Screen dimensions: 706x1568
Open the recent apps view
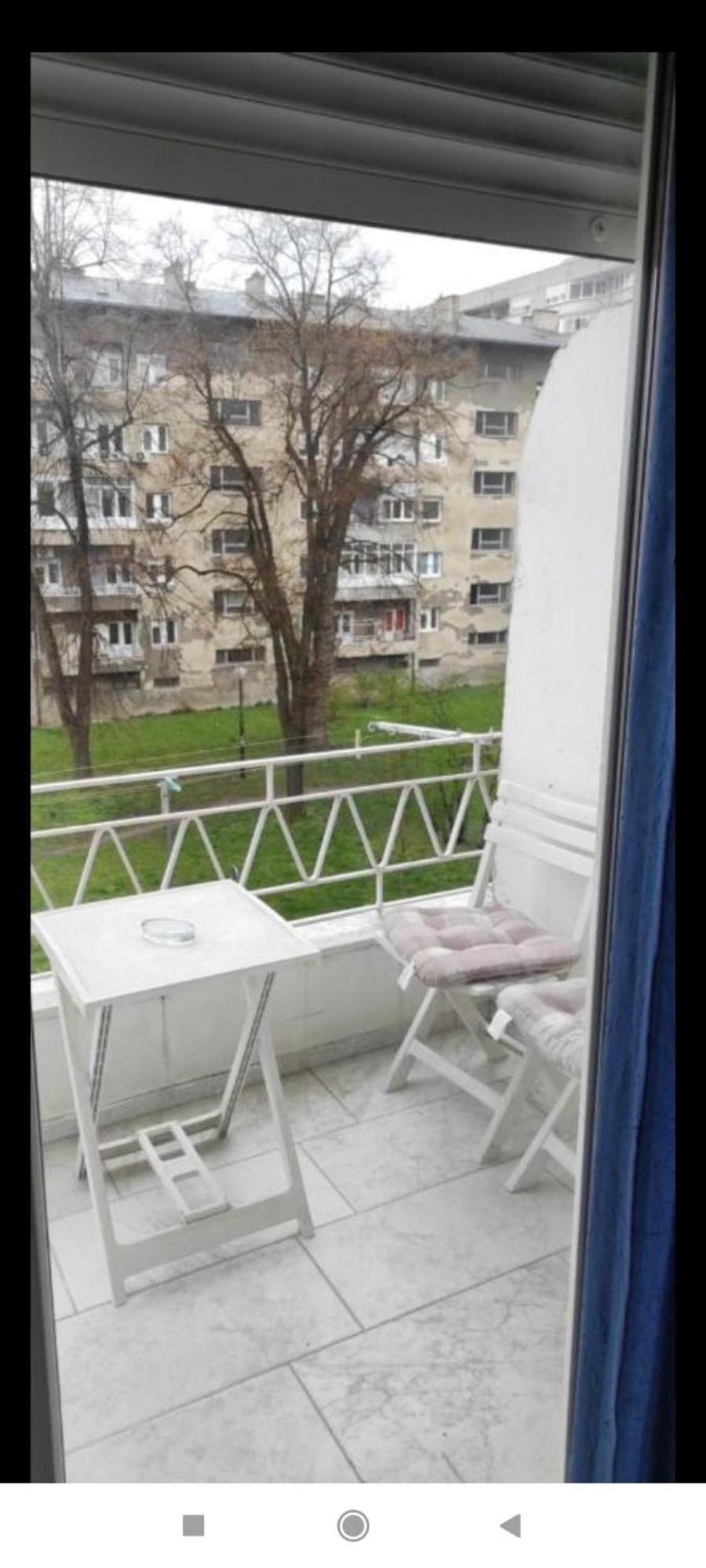[193, 1525]
